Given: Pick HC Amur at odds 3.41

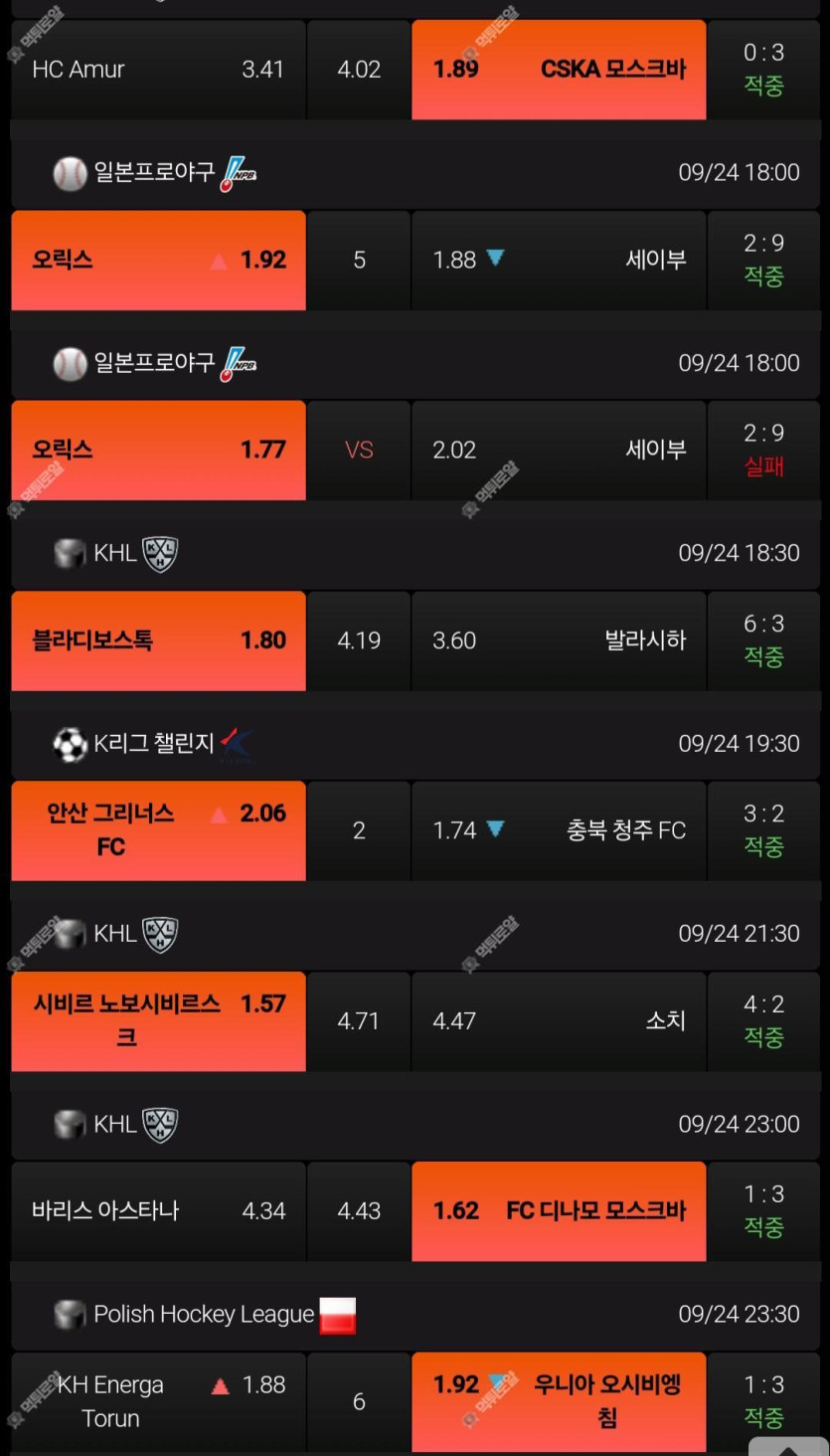Looking at the screenshot, I should pos(158,70).
